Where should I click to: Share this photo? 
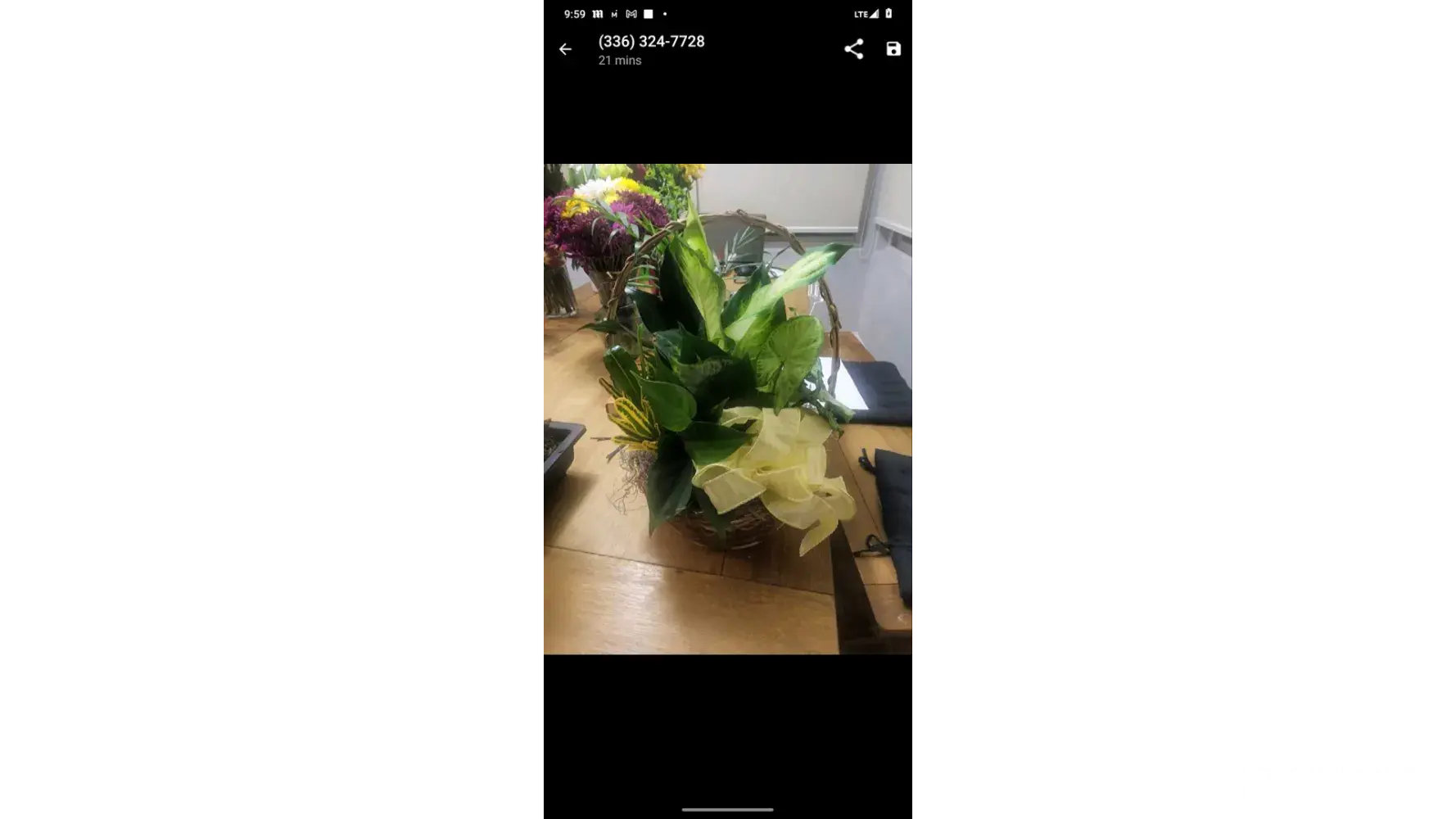[853, 49]
